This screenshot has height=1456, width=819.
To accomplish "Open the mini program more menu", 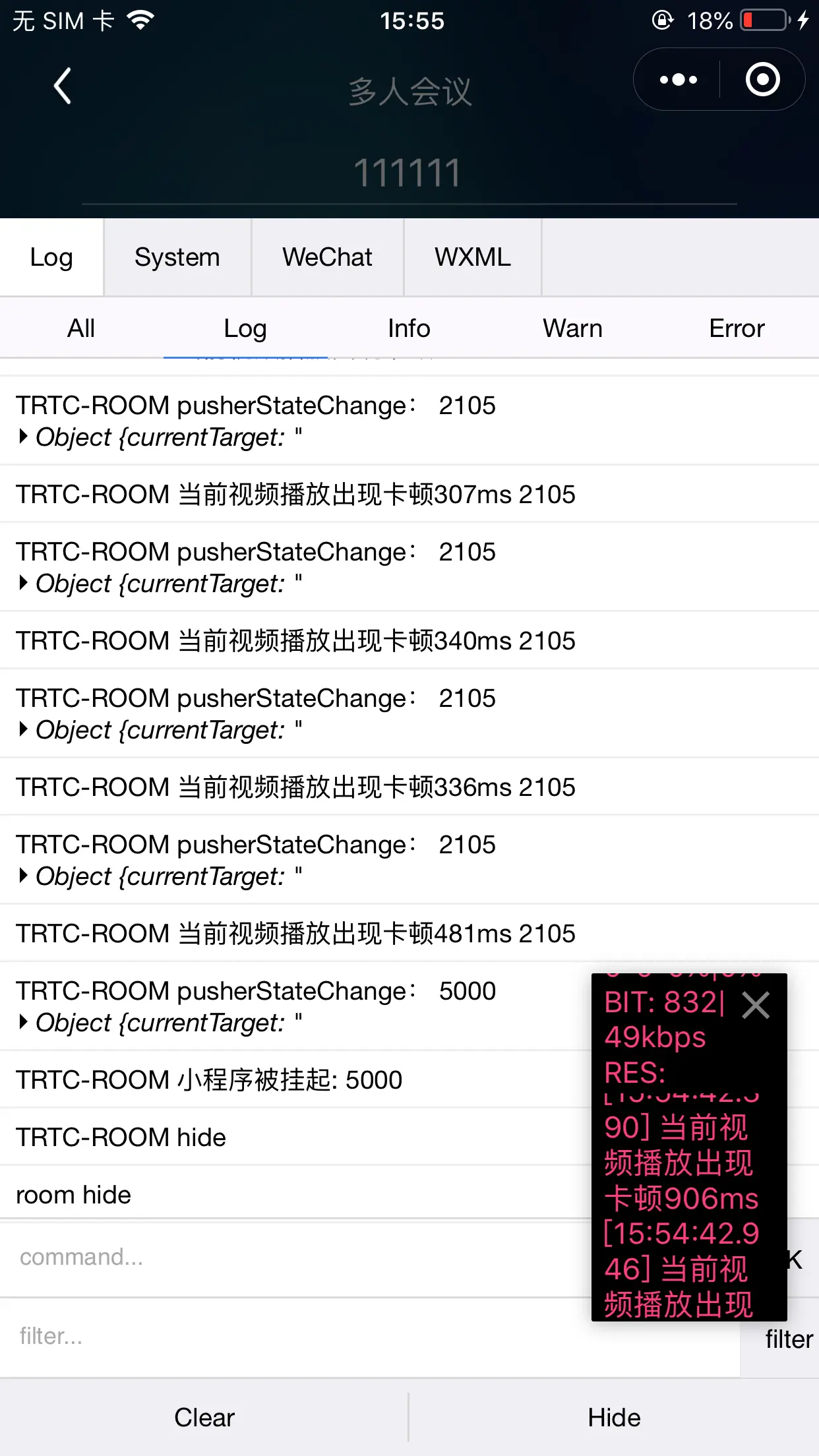I will [678, 80].
